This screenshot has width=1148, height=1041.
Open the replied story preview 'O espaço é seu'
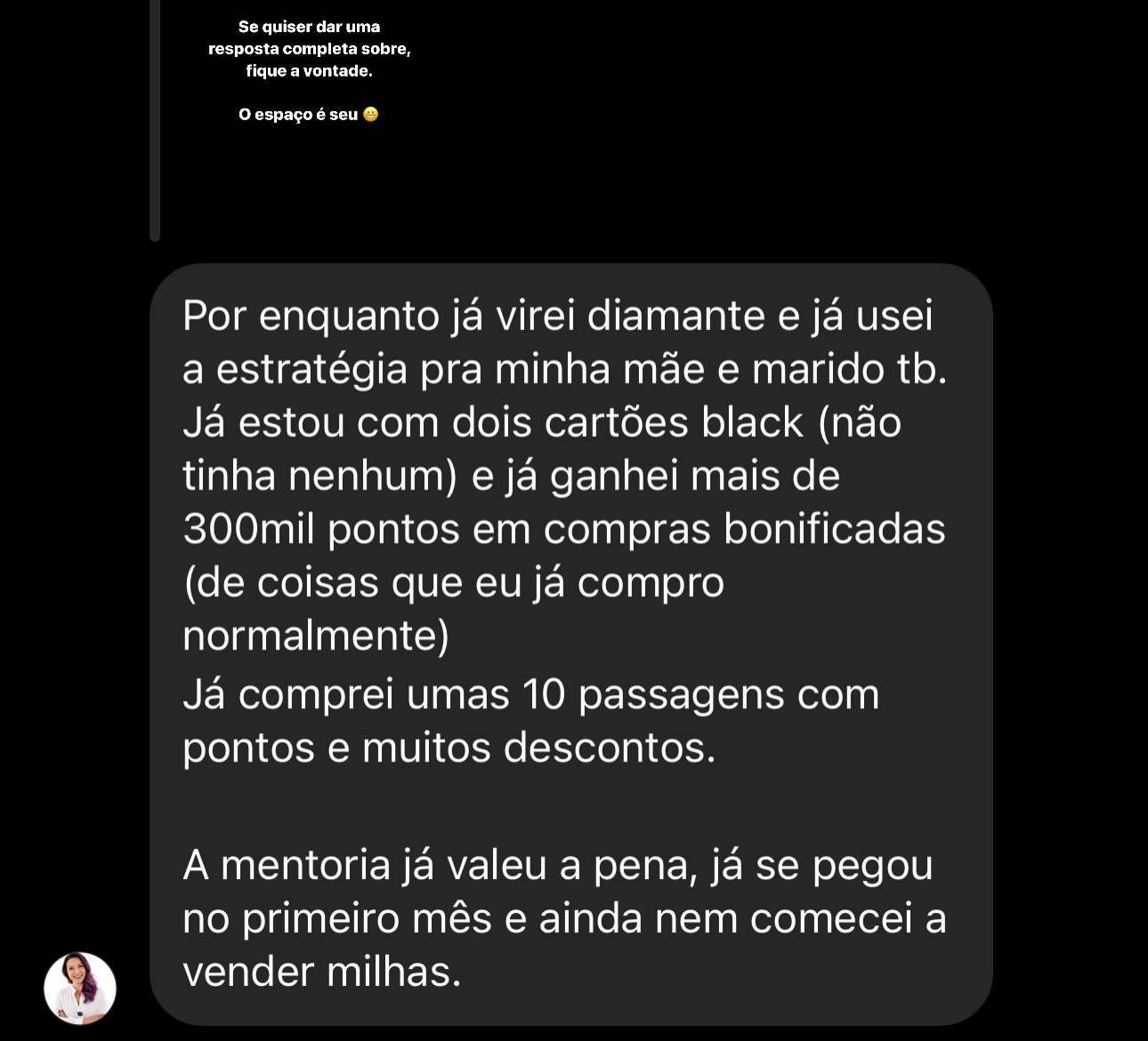pos(309,116)
